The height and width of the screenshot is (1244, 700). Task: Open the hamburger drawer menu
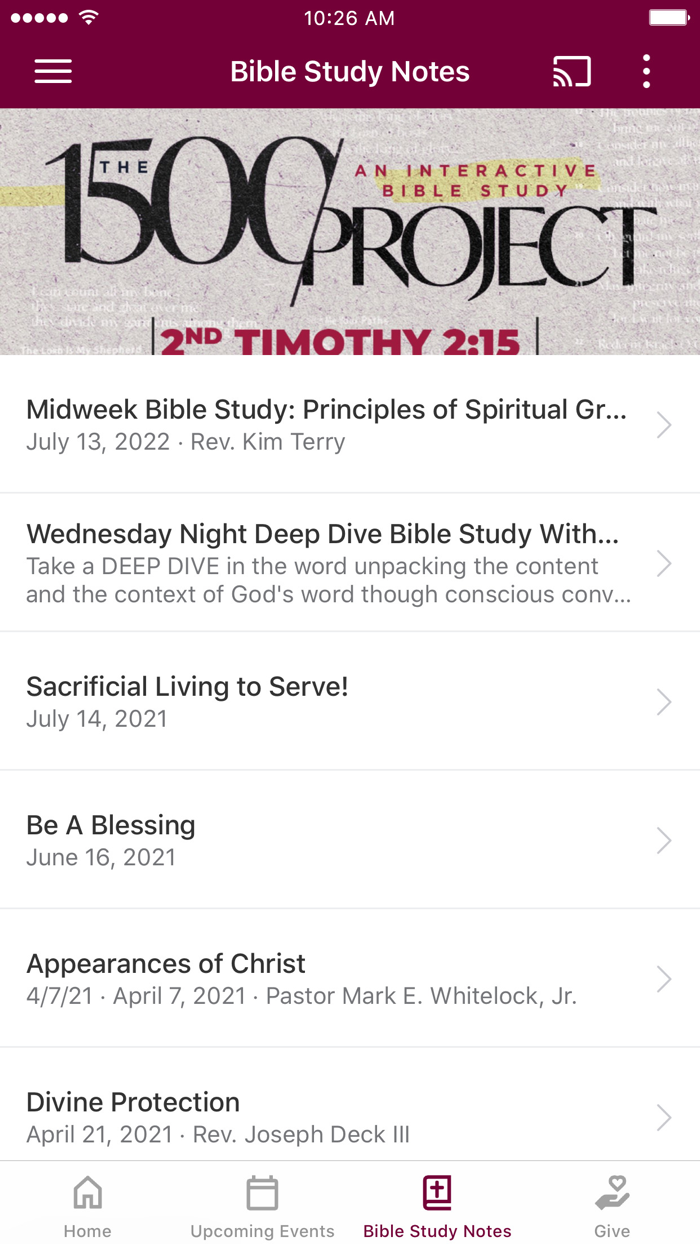53,72
